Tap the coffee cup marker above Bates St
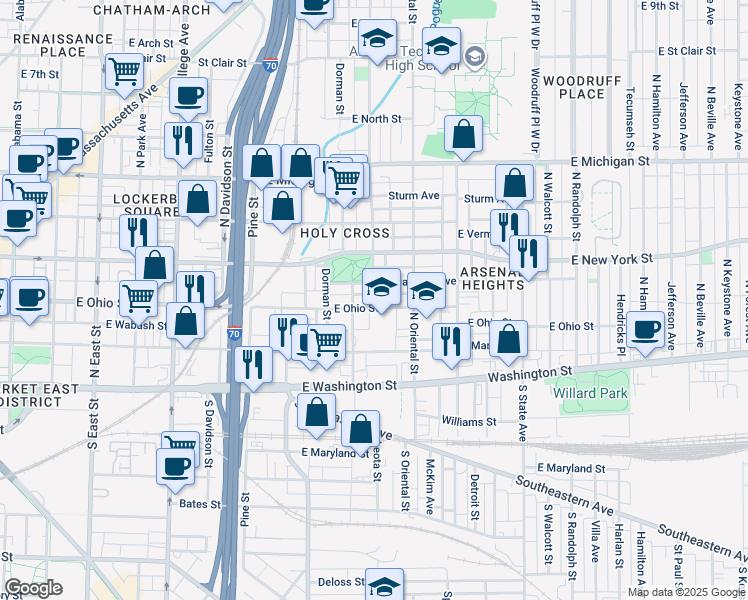748x600 pixels. (176, 465)
